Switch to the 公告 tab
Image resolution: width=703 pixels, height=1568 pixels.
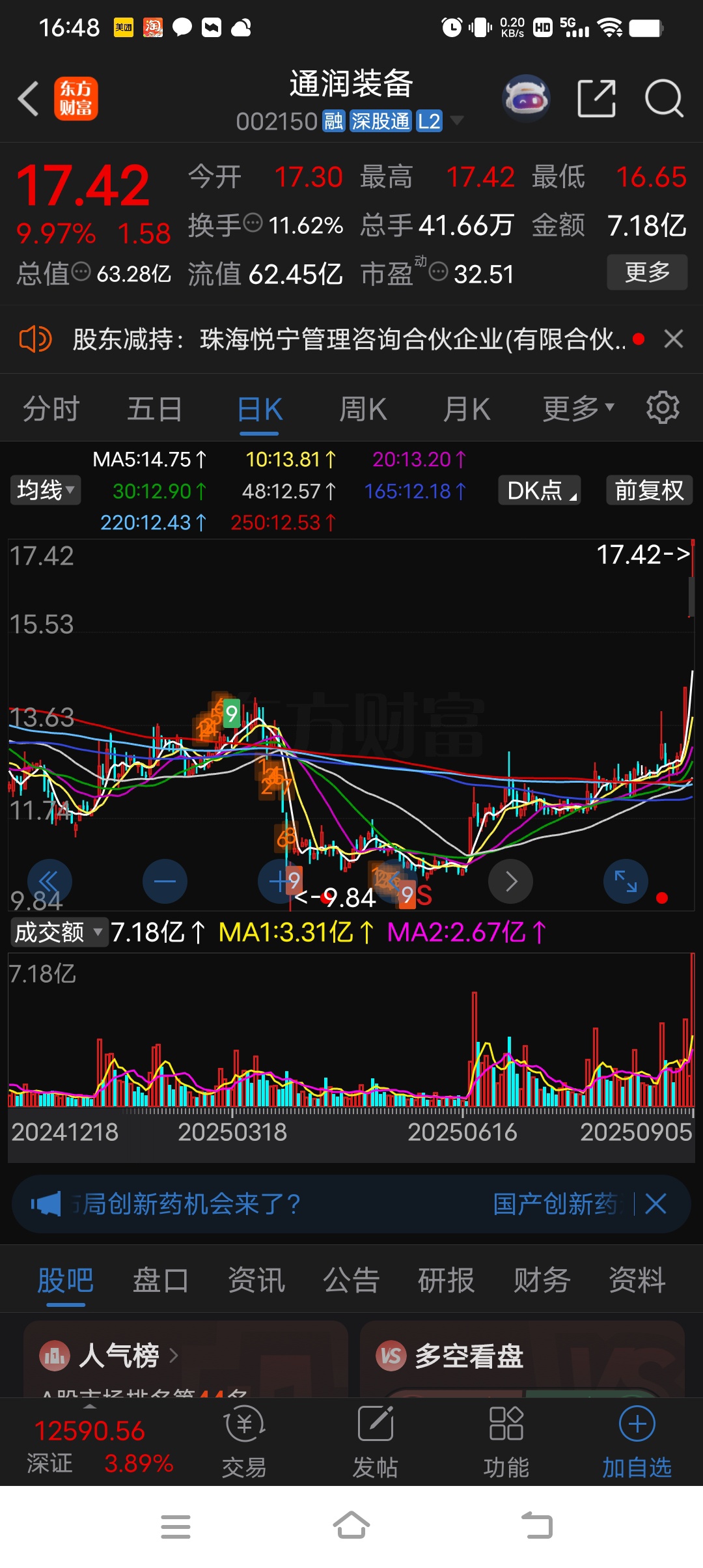point(351,1281)
